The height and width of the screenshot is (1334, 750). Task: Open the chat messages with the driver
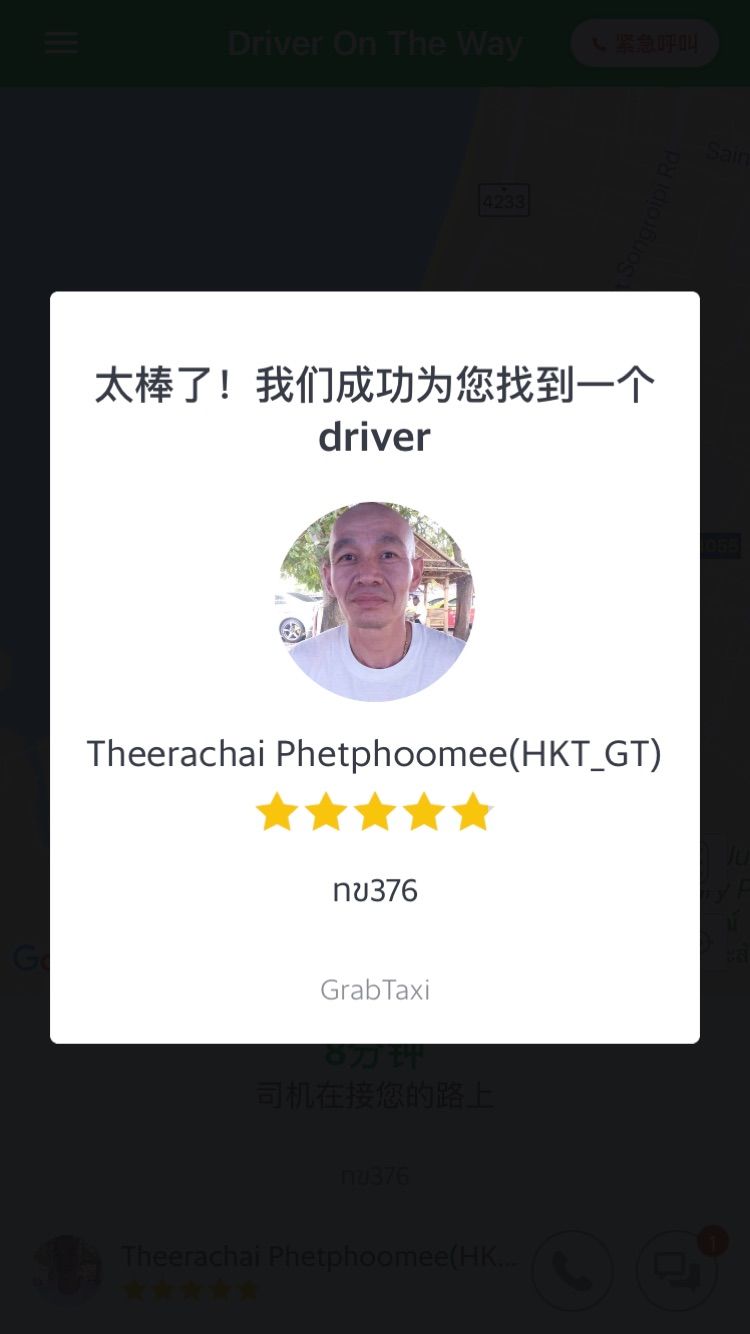click(x=677, y=1270)
